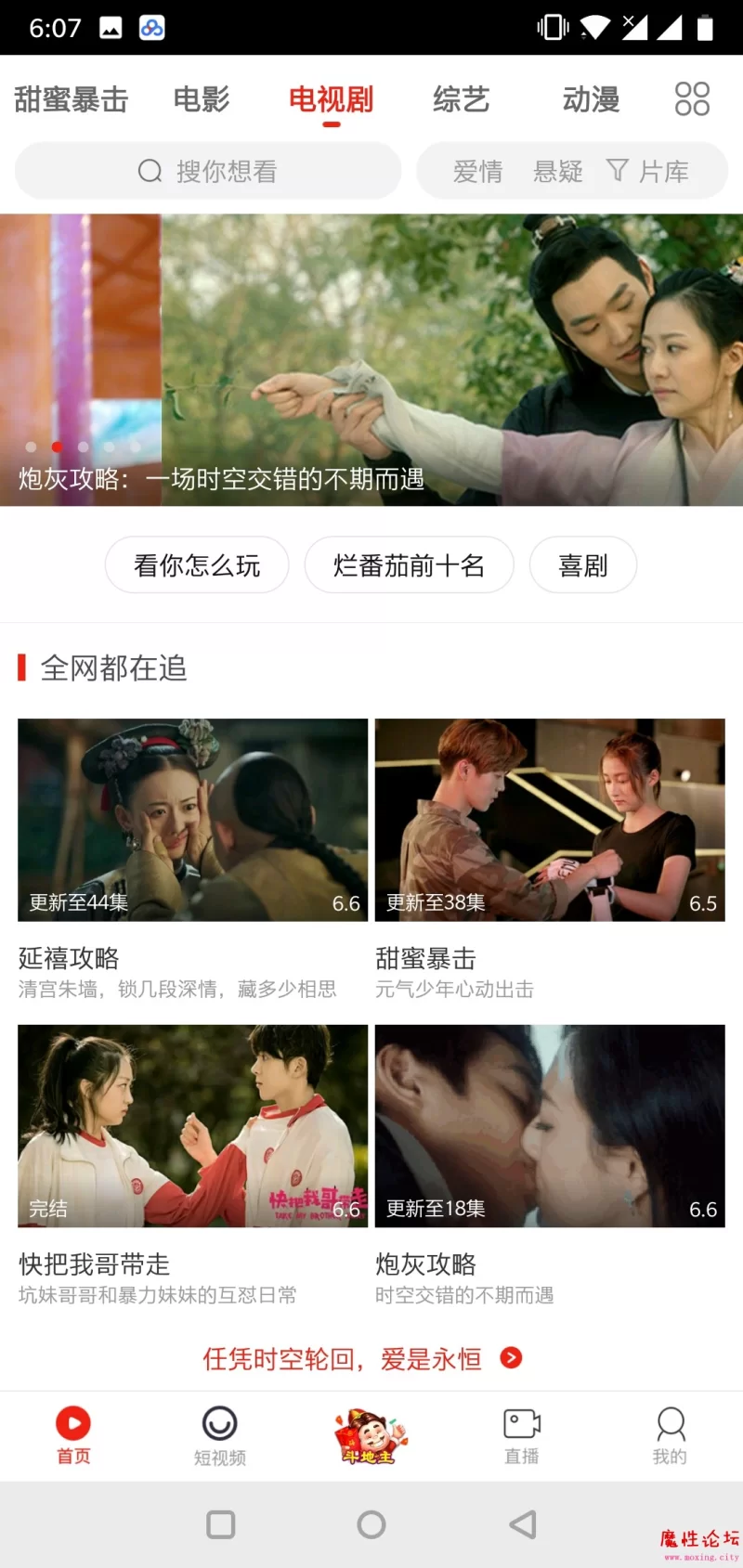The height and width of the screenshot is (1568, 743).
Task: Select the 悬疑 genre shortcut
Action: (x=557, y=171)
